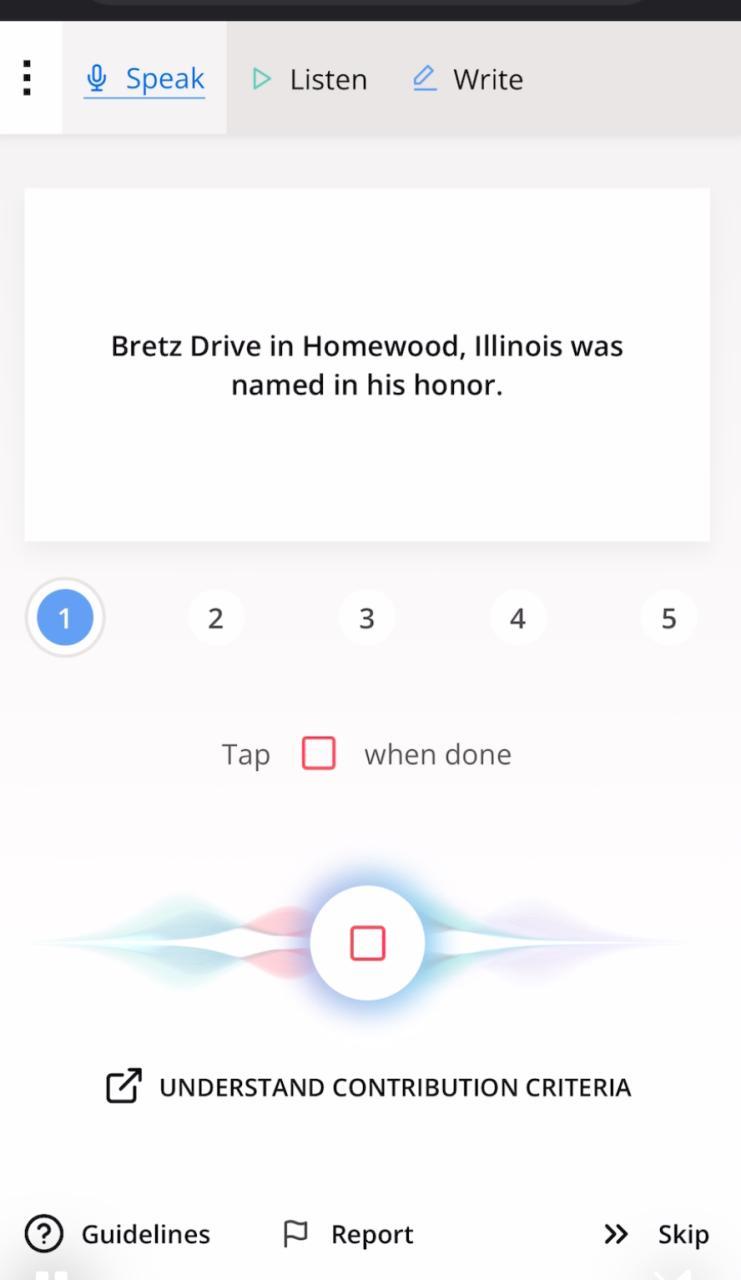This screenshot has height=1280, width=741.
Task: Open the three-dot menu
Action: coord(28,78)
